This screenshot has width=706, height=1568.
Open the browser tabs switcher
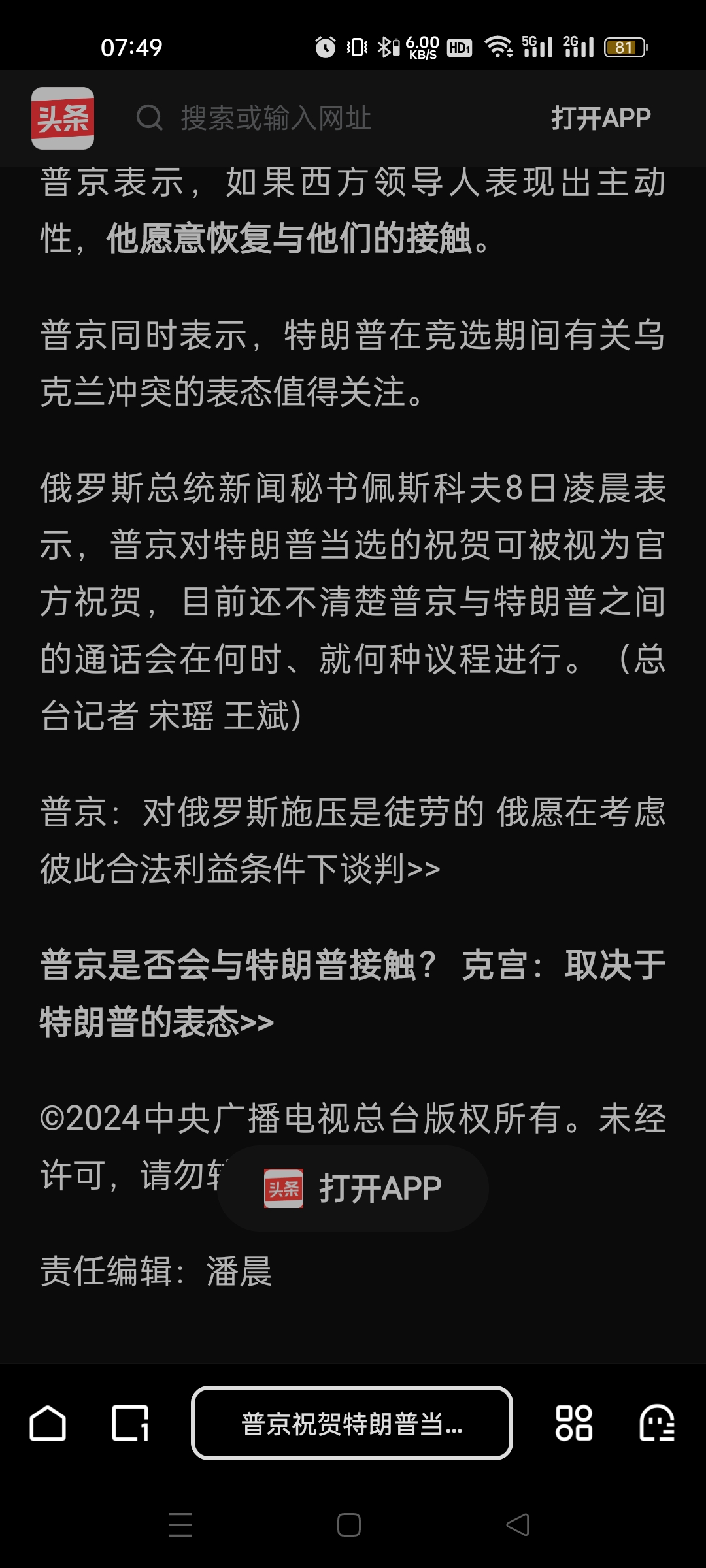[130, 1423]
